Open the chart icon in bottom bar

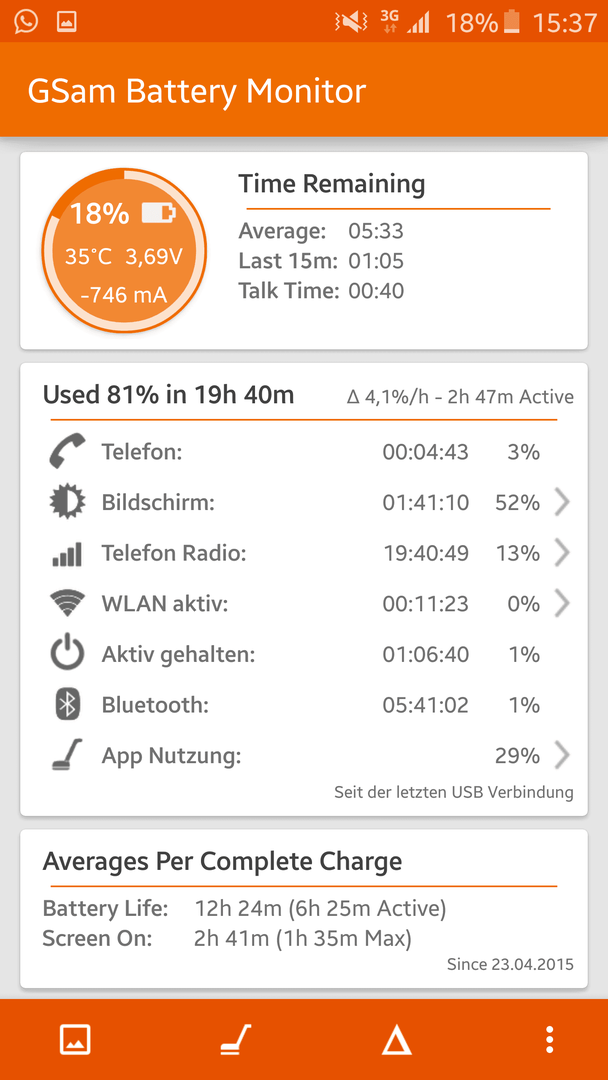pos(75,1039)
